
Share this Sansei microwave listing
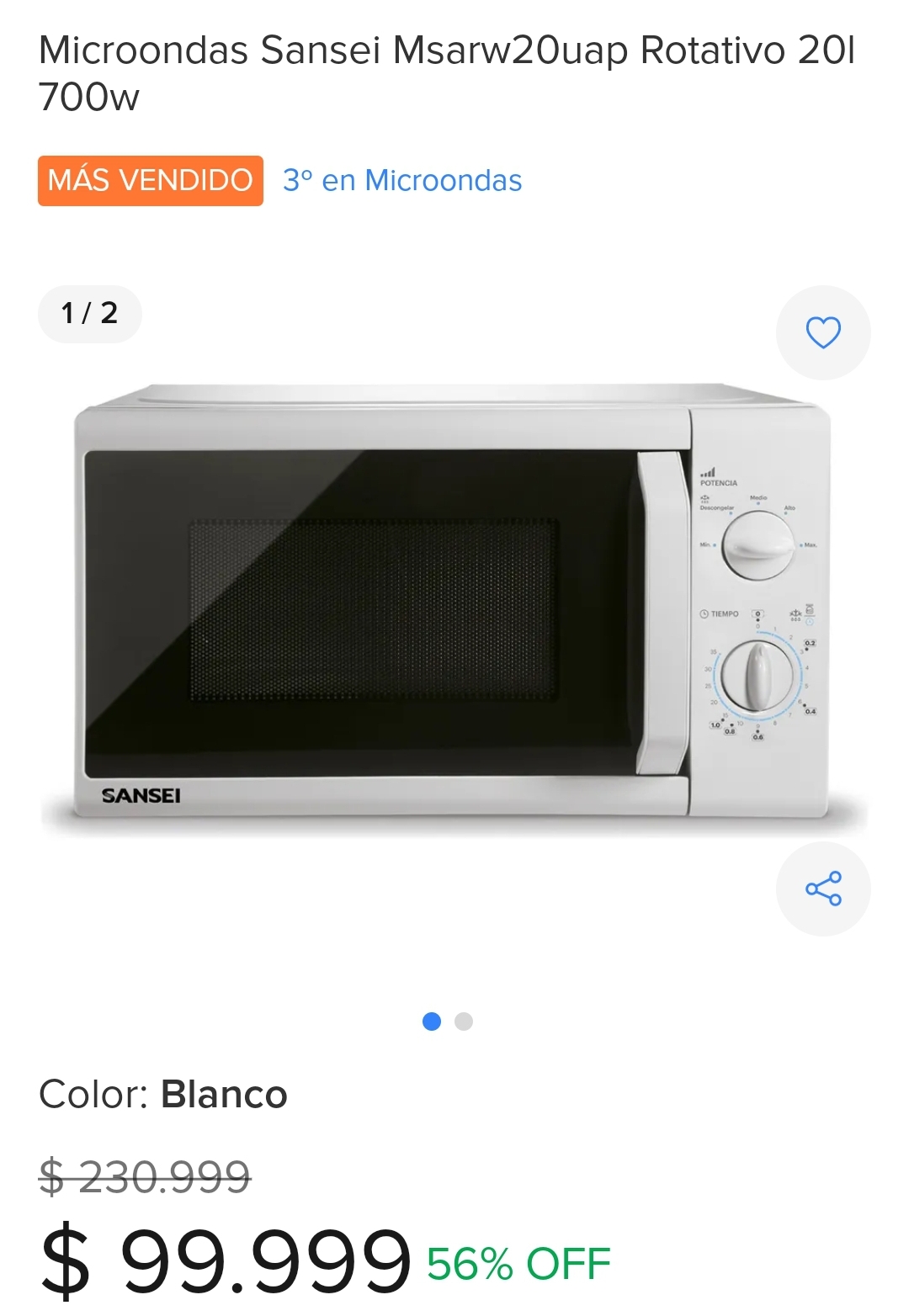(x=822, y=889)
